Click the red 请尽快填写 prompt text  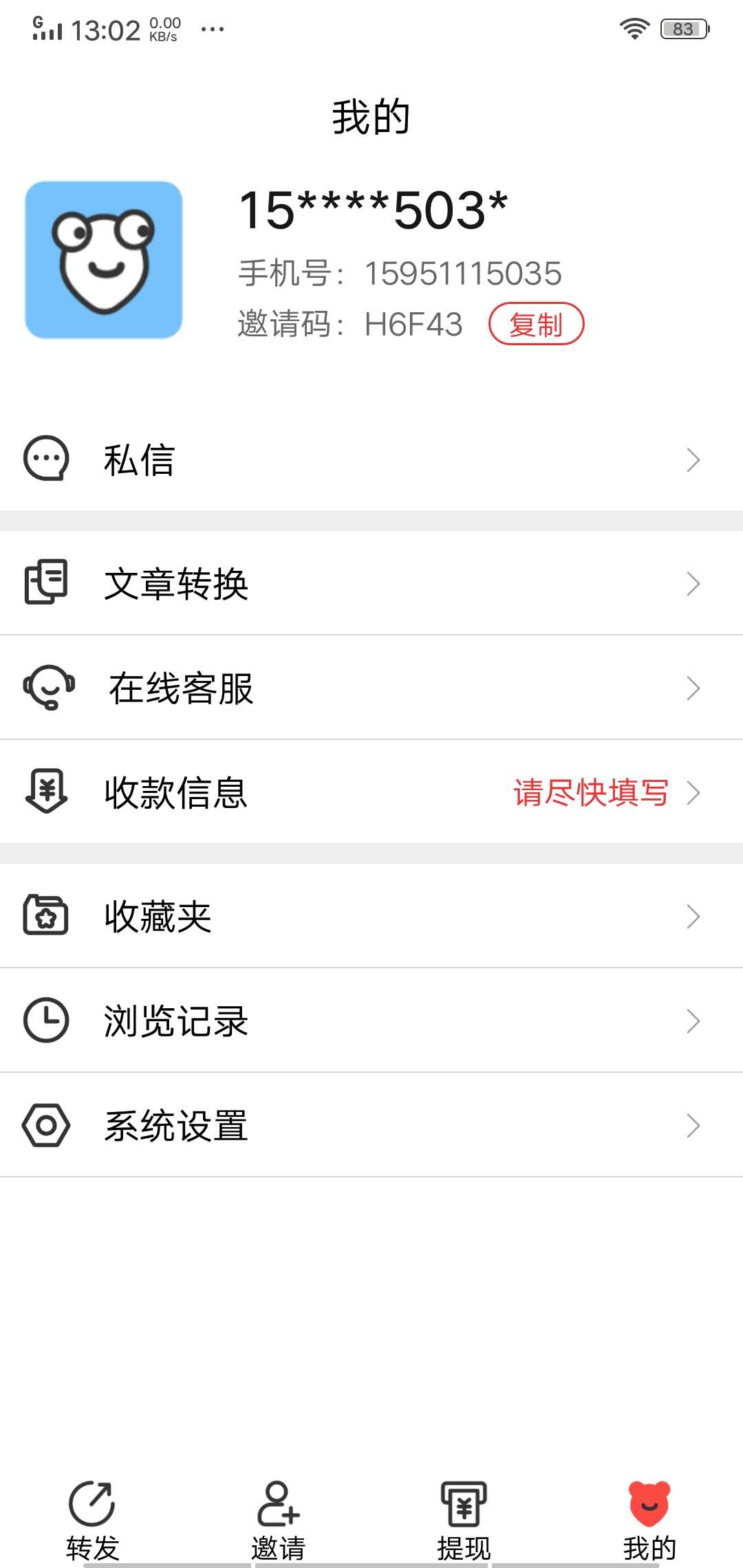pyautogui.click(x=590, y=792)
